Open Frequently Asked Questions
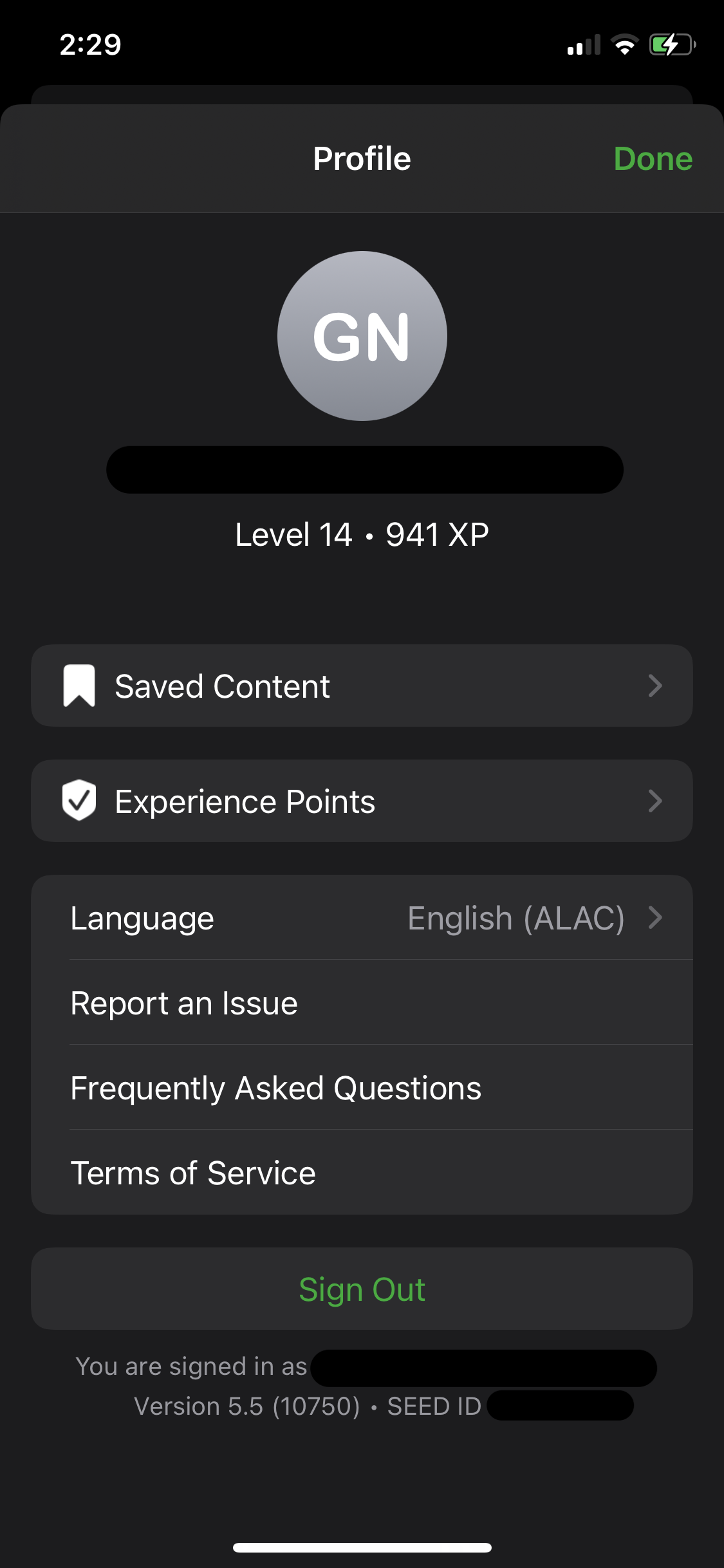This screenshot has width=724, height=1568. (362, 1087)
